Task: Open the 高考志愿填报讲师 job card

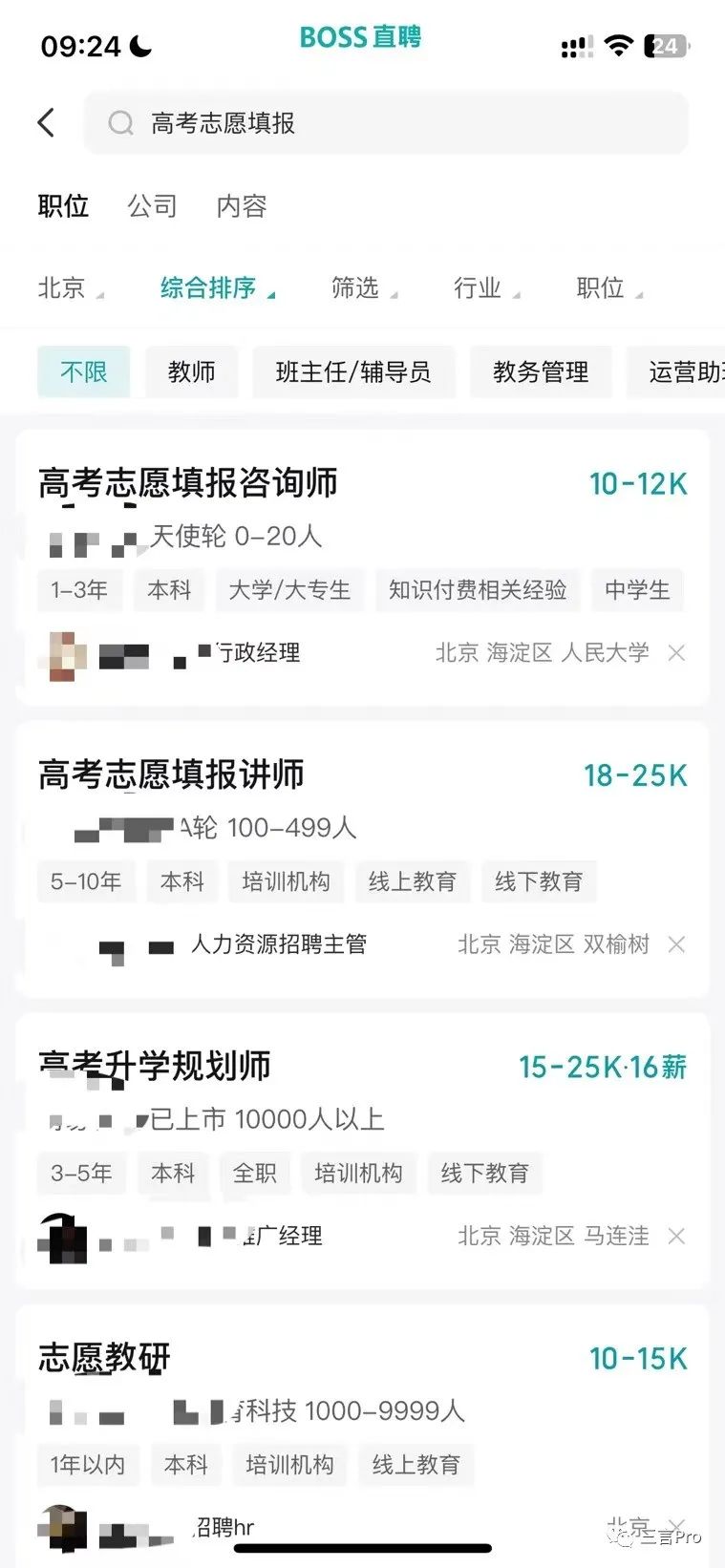Action: click(172, 775)
